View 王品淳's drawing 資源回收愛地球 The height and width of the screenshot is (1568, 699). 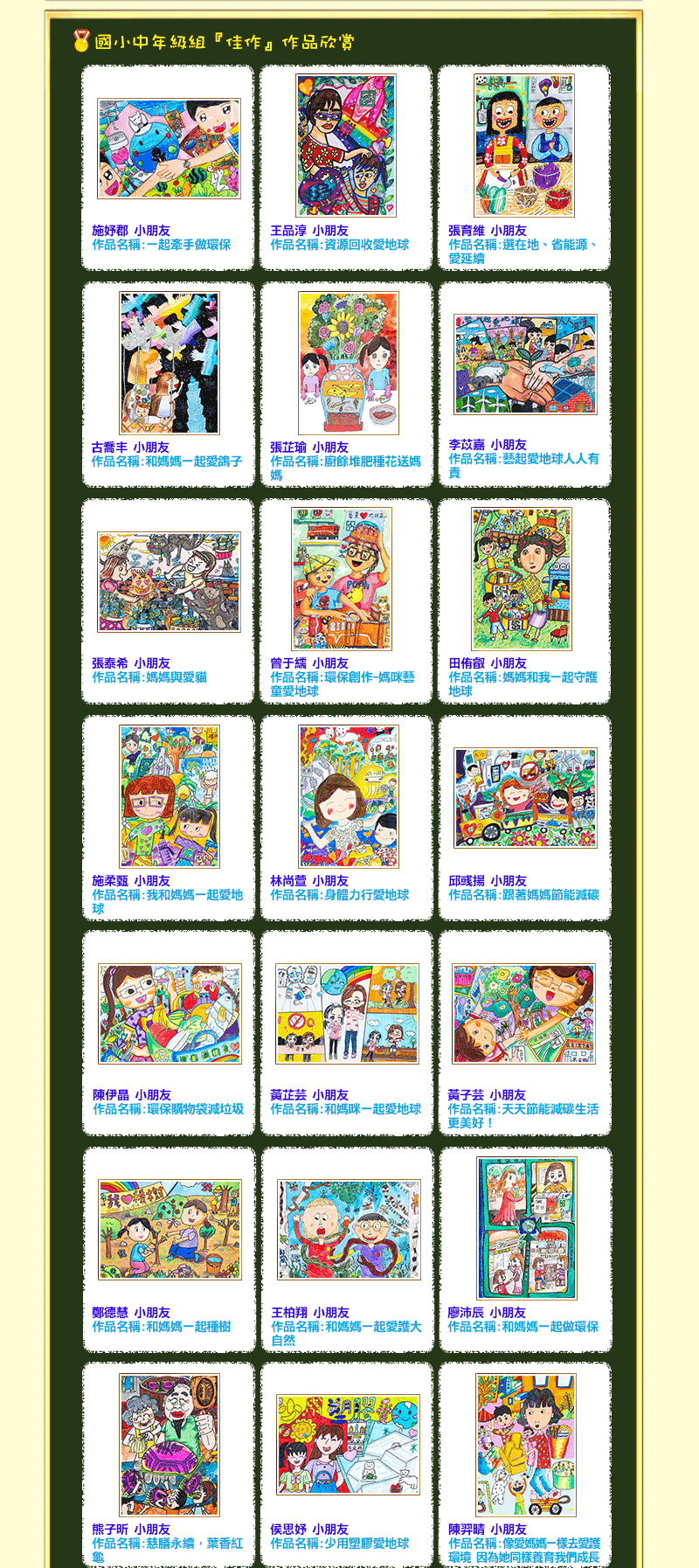click(346, 146)
